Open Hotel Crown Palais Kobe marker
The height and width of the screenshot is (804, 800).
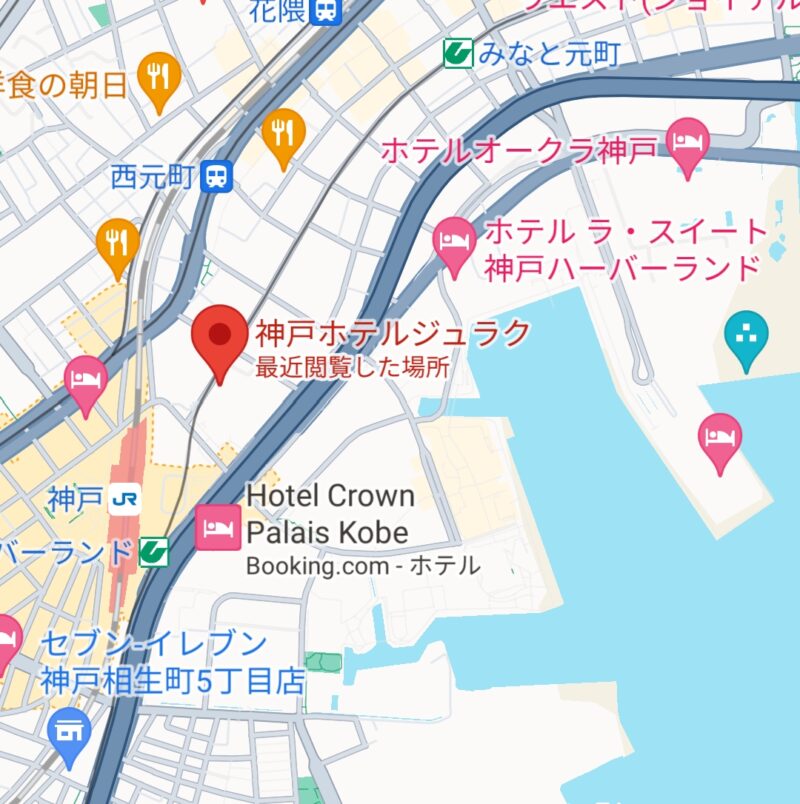(219, 525)
